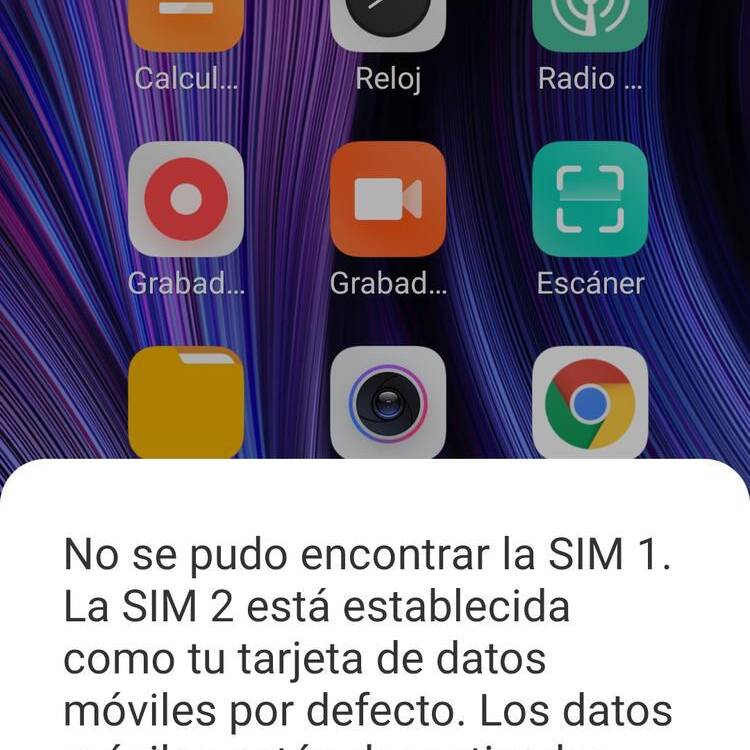Launch the Camera app

[x=388, y=402]
